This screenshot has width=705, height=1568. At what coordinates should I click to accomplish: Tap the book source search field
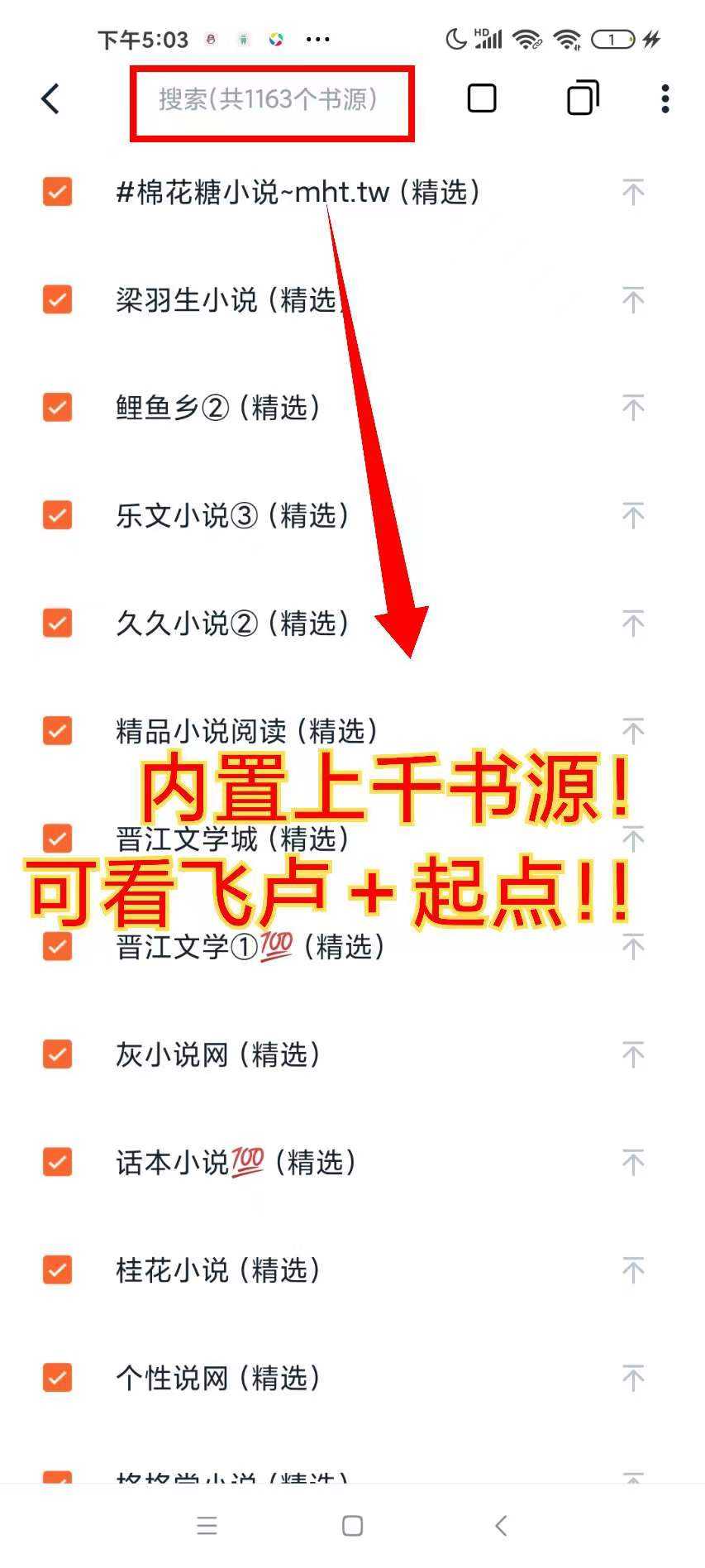click(269, 100)
